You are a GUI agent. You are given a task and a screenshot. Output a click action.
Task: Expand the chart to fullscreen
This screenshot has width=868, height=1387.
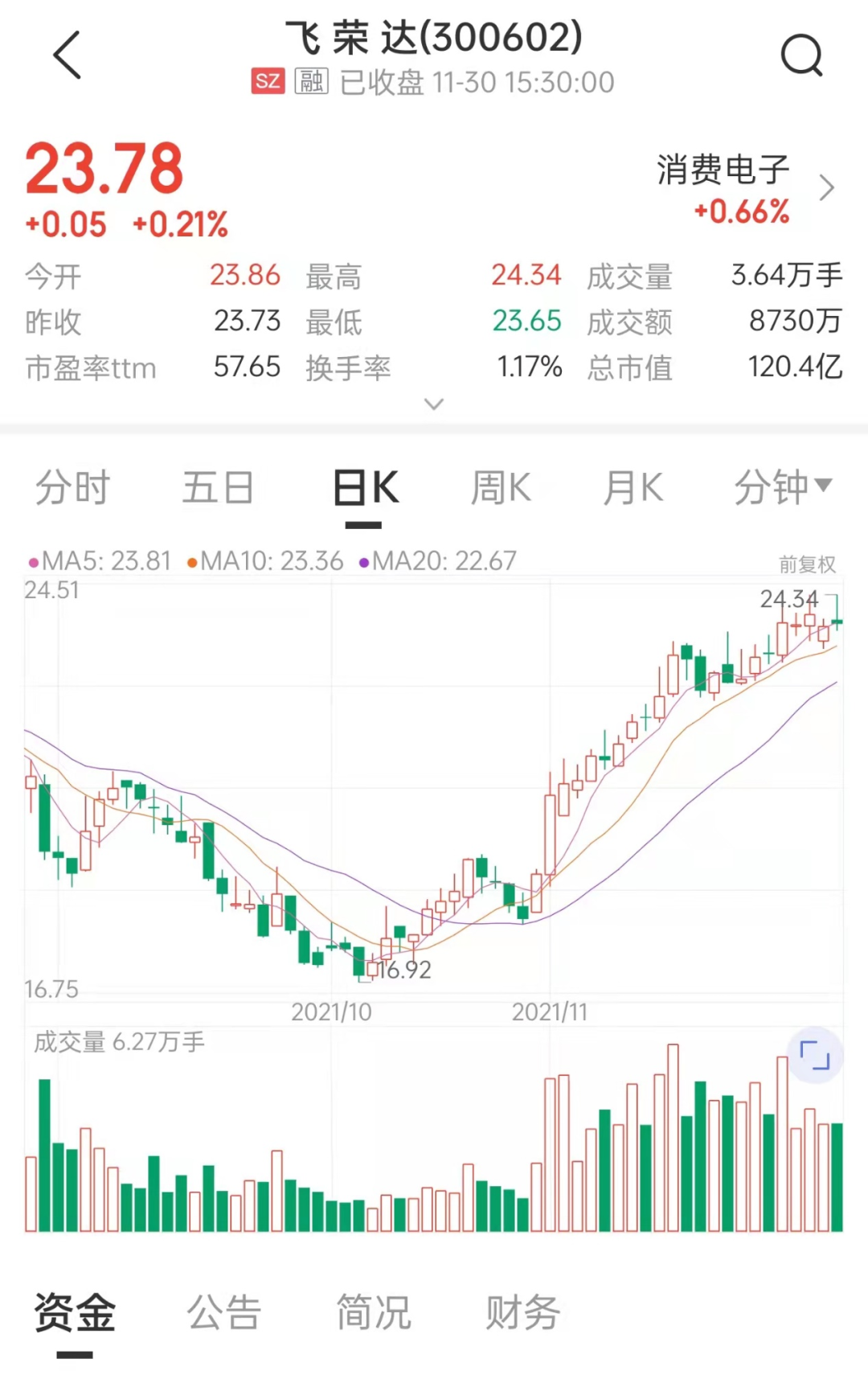[x=815, y=1055]
